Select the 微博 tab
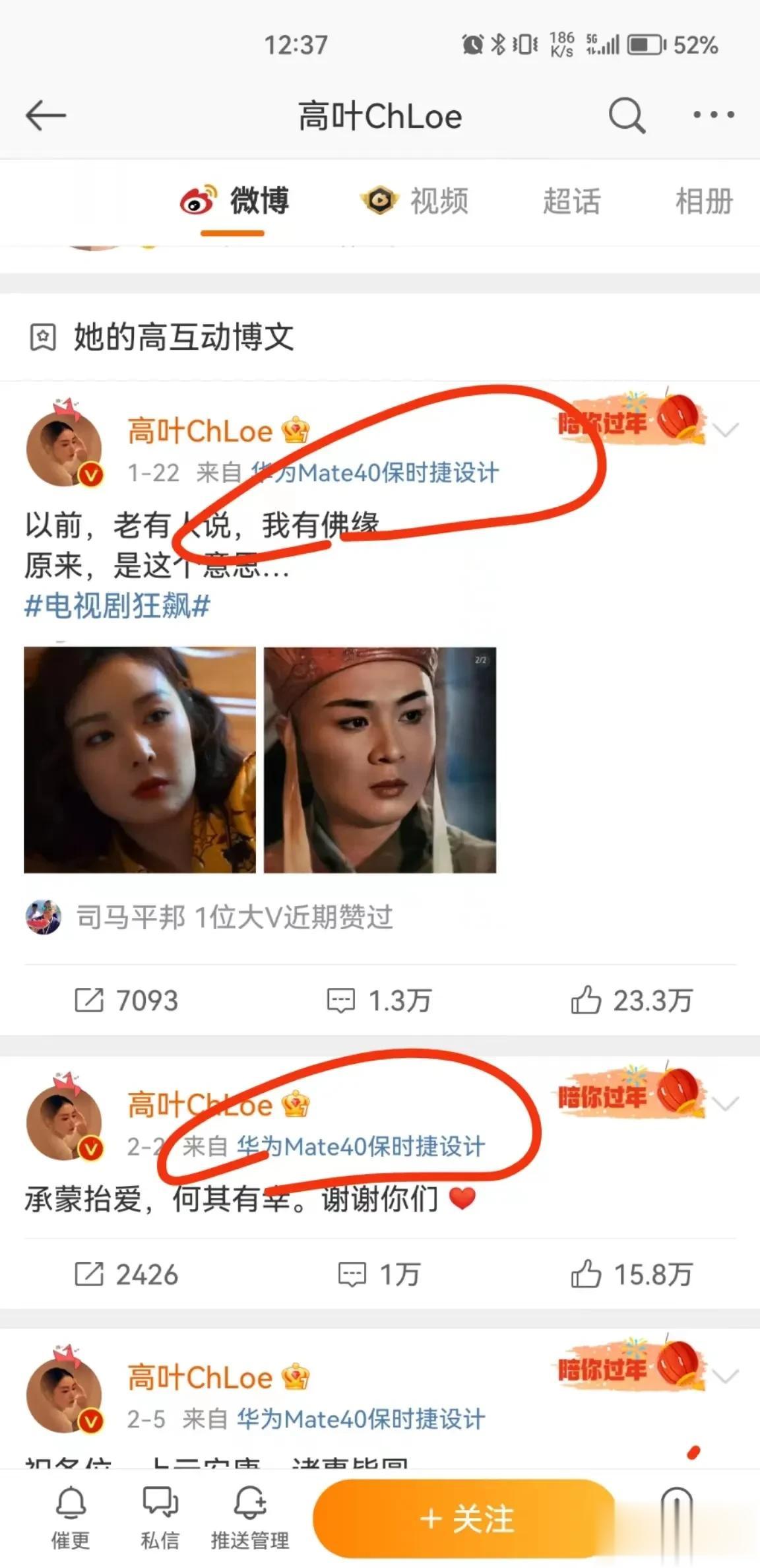Viewport: 760px width, 1568px height. [234, 201]
